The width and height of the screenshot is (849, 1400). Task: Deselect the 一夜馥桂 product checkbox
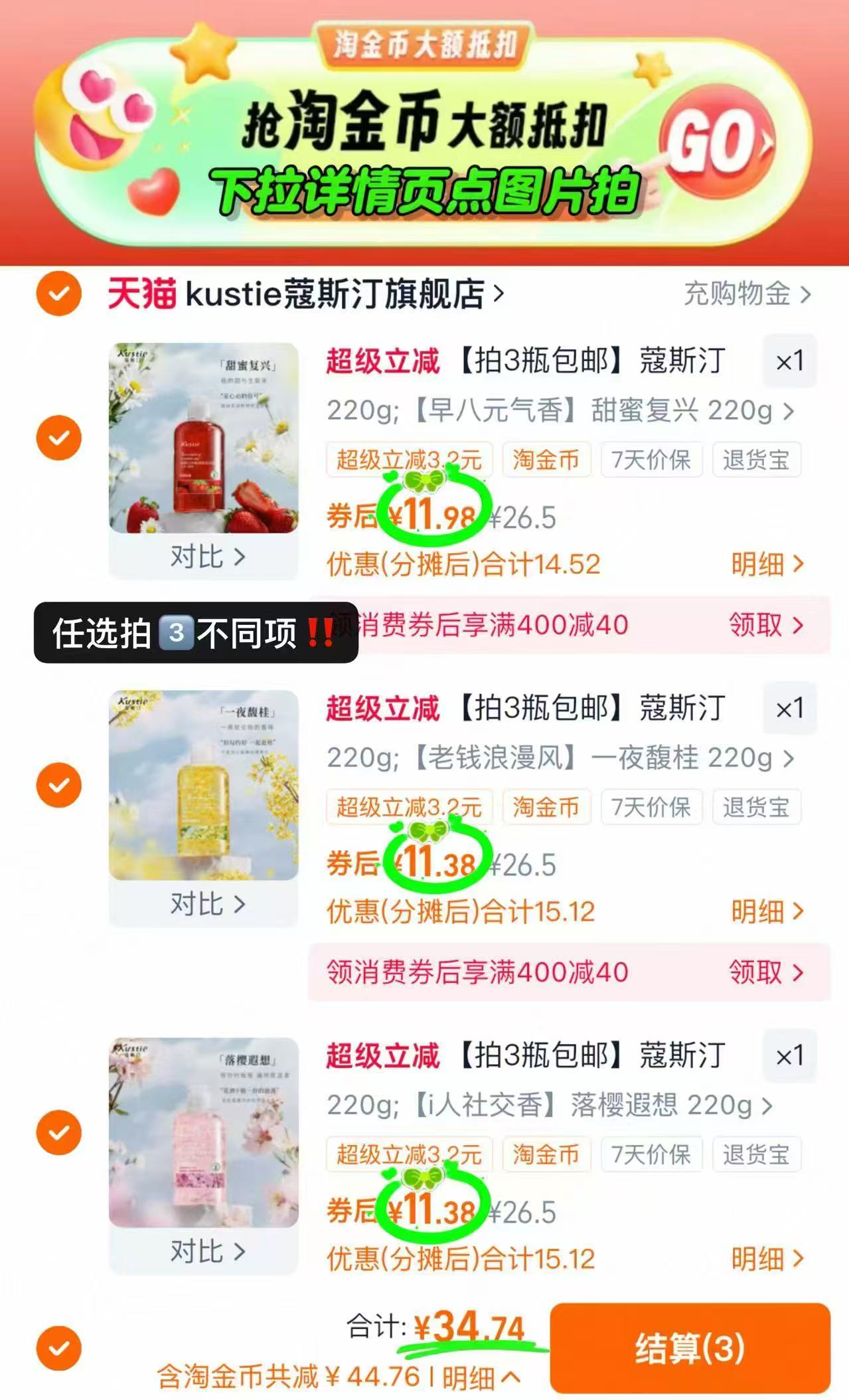(x=58, y=784)
